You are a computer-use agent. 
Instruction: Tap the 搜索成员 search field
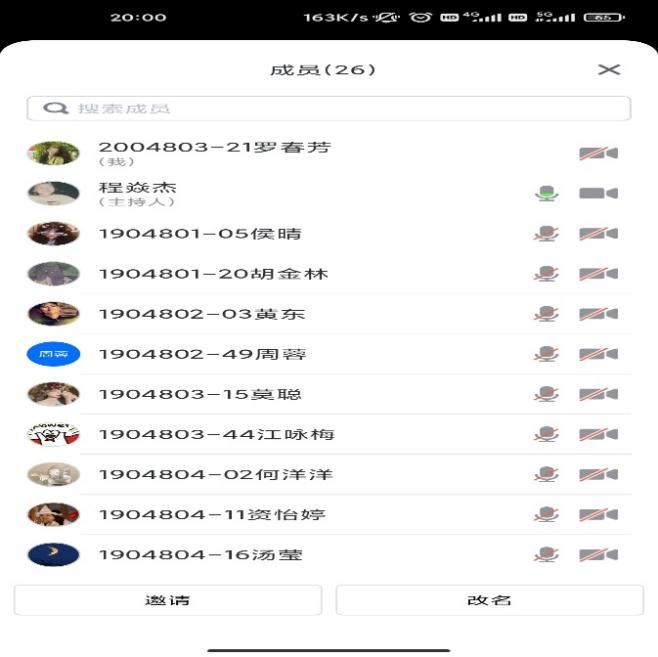coord(328,108)
